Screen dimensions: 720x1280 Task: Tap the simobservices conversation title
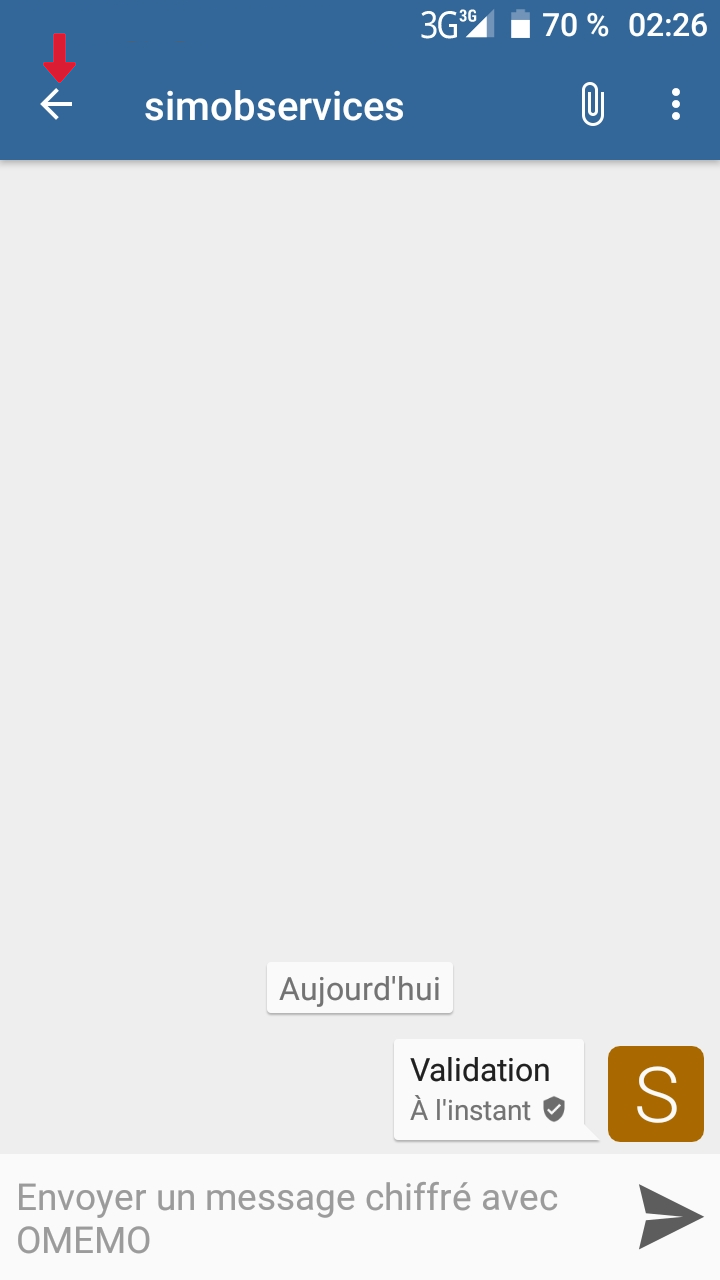click(274, 106)
